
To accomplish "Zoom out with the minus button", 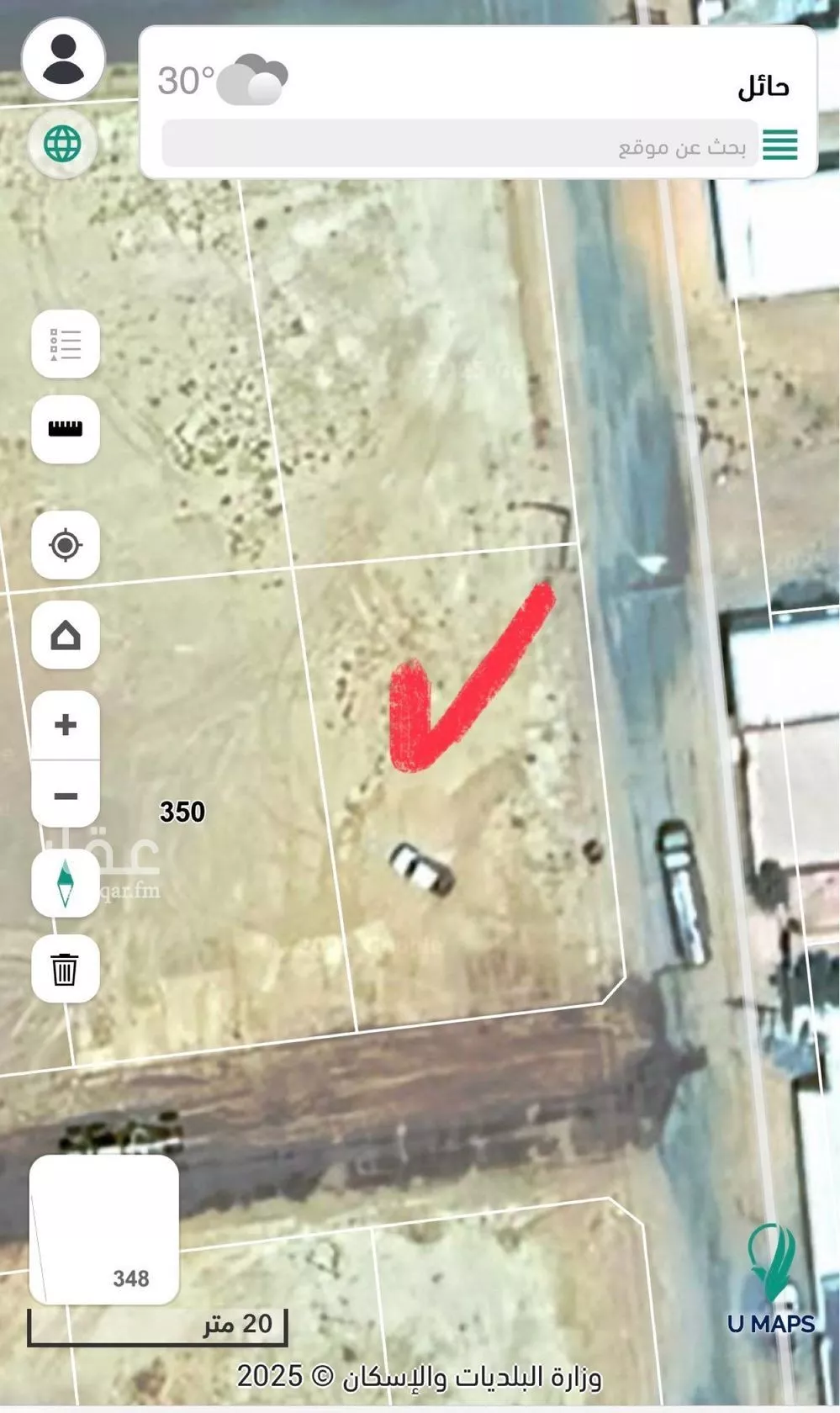I will click(66, 795).
